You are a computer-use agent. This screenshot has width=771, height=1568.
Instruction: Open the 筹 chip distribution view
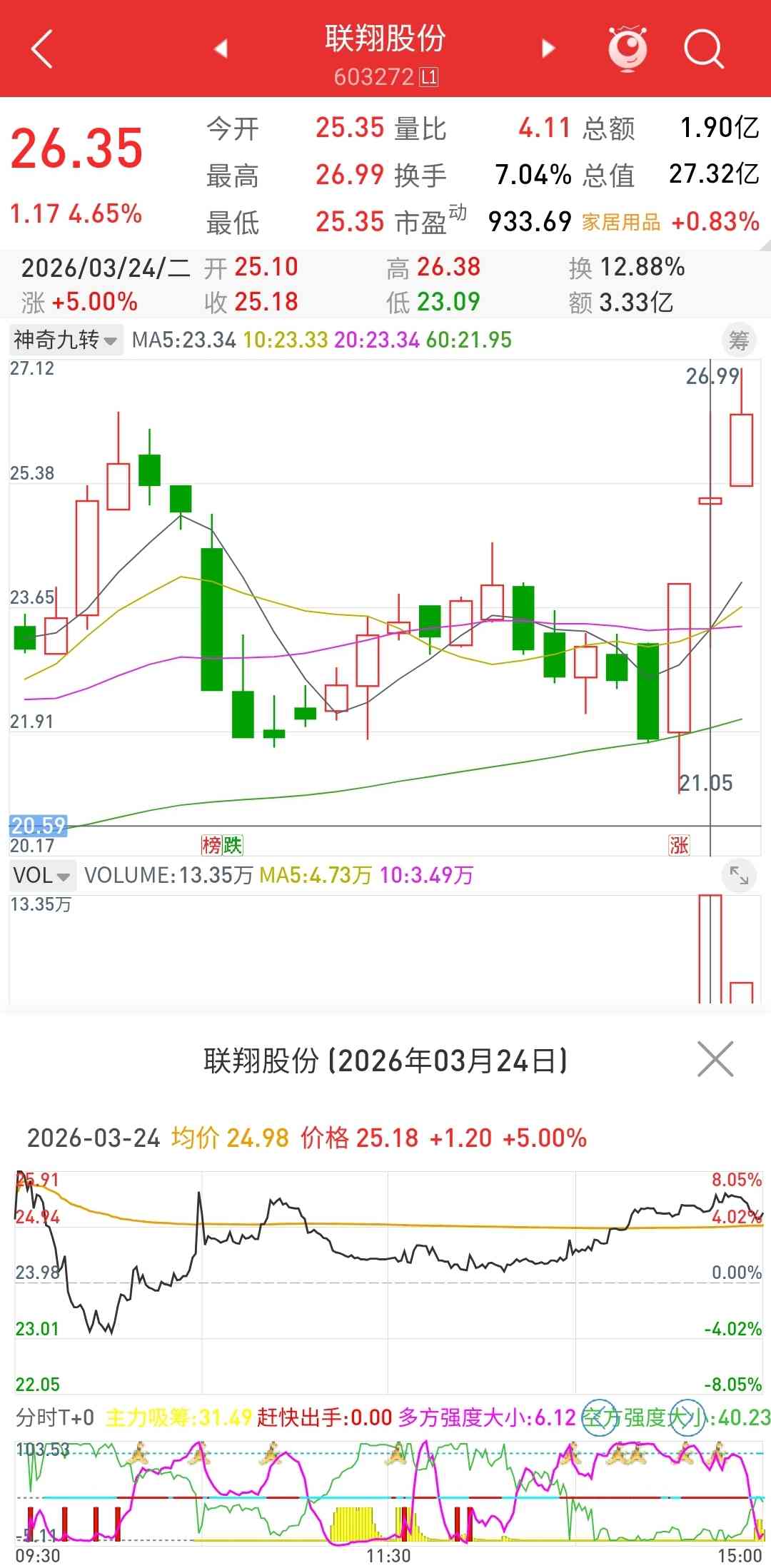click(x=738, y=340)
